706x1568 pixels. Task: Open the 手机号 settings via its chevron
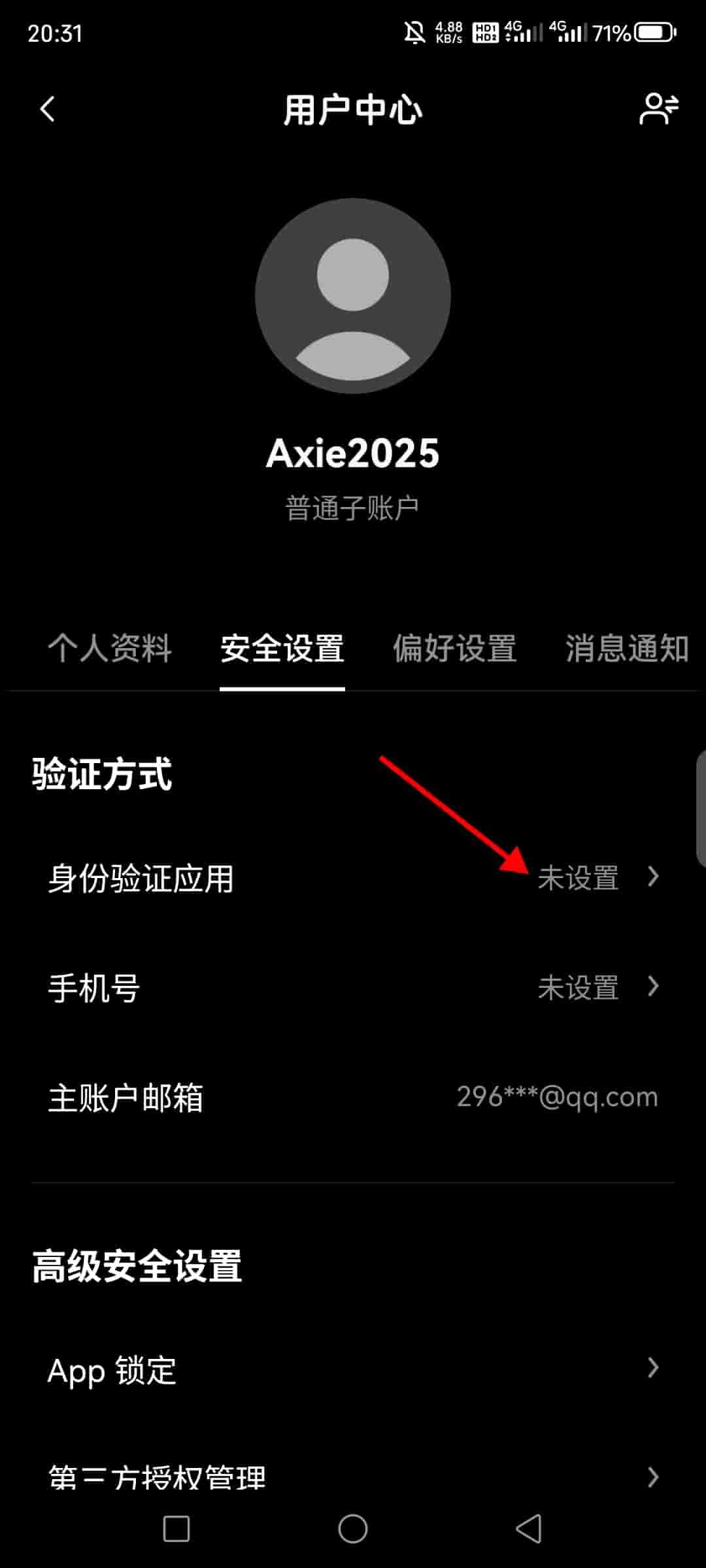click(x=655, y=988)
